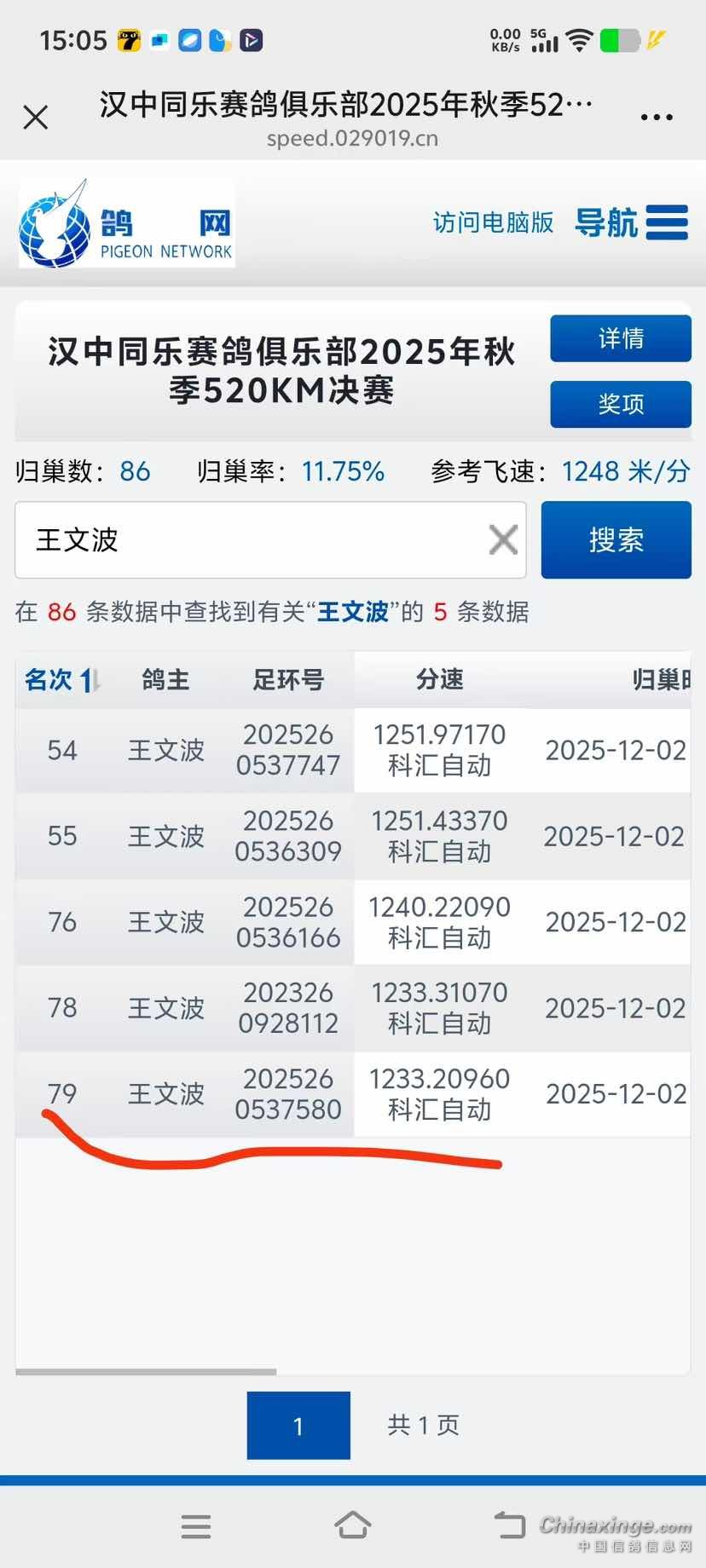Tap the 搜索 search button
The image size is (706, 1568).
(x=616, y=540)
